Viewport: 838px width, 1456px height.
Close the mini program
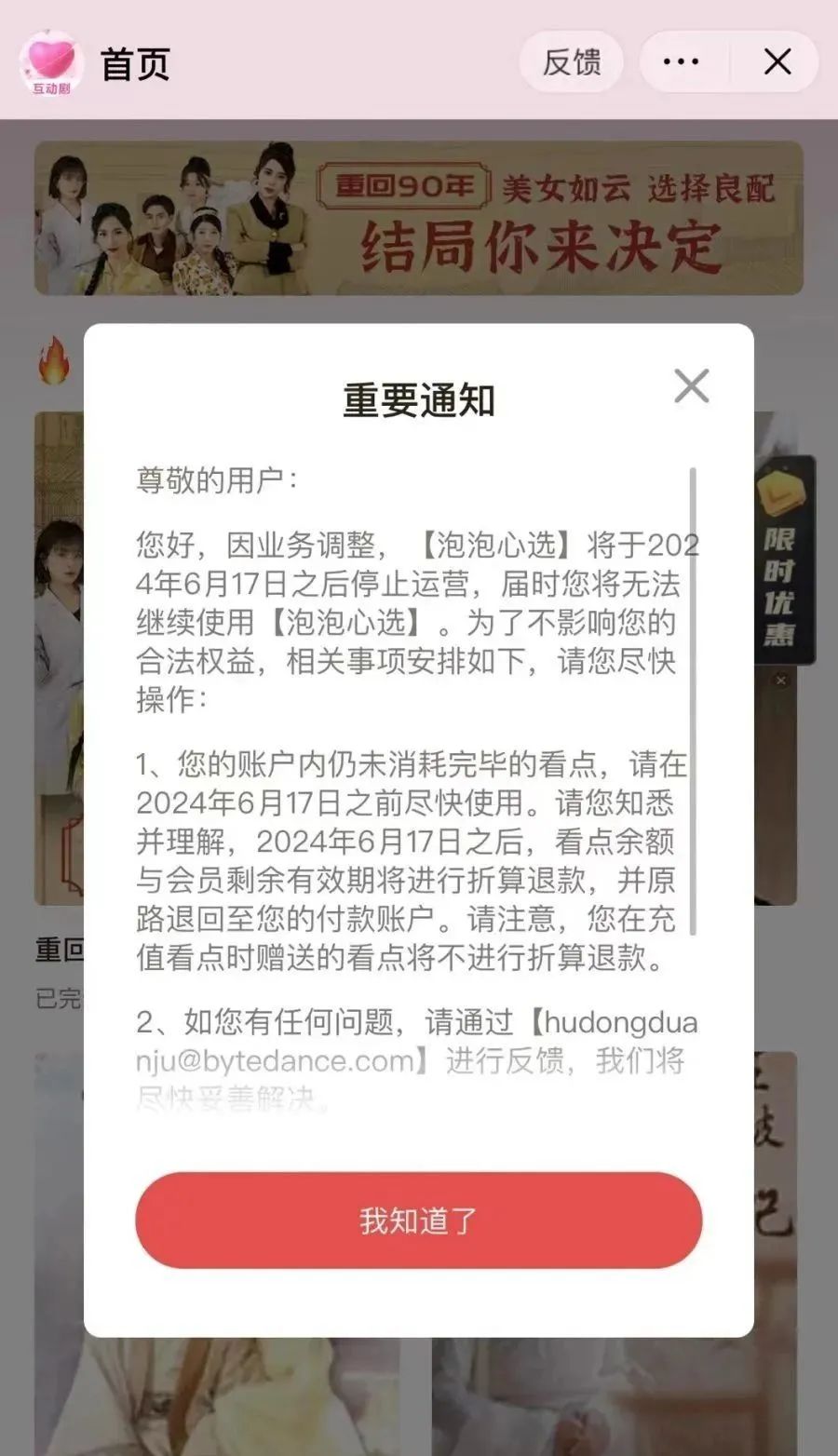point(777,62)
